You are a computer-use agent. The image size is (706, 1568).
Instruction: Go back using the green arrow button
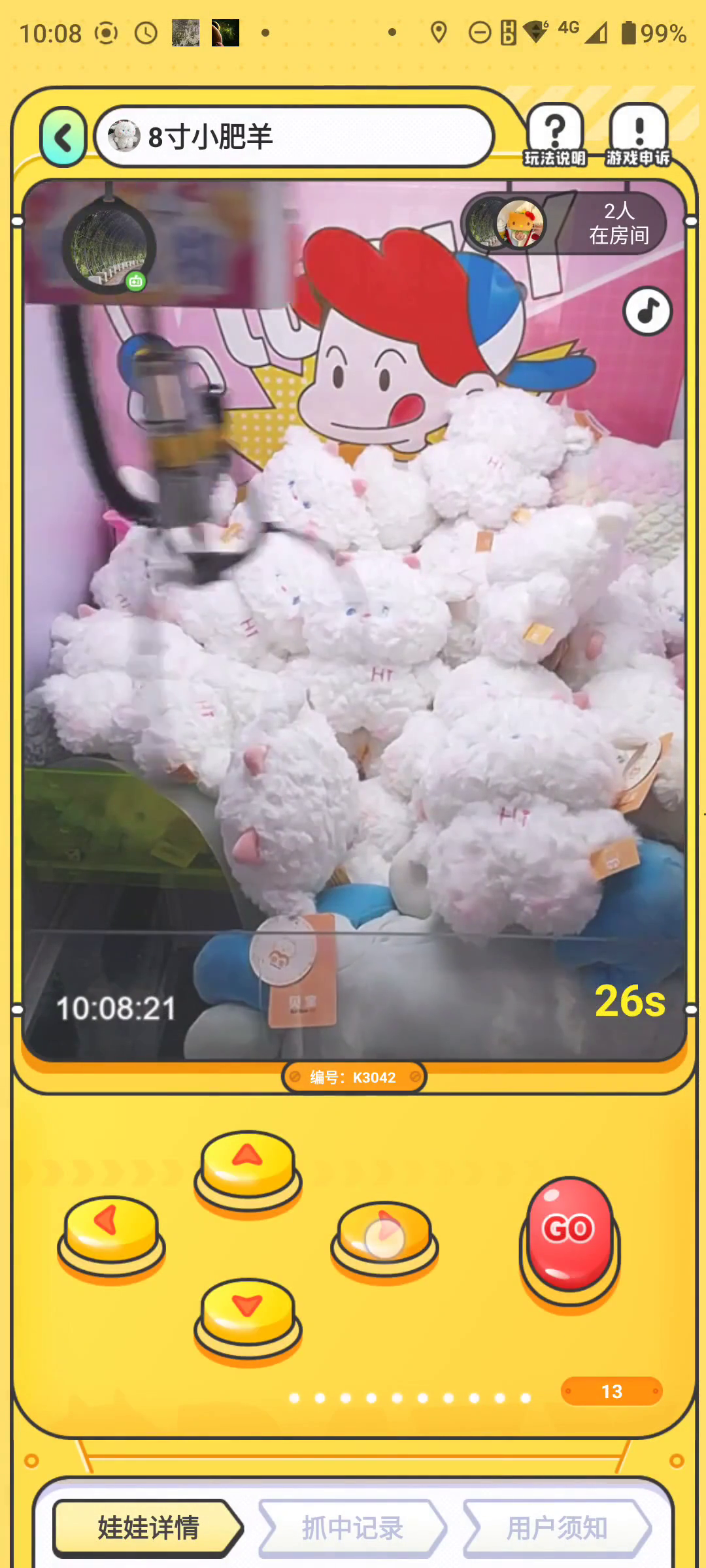click(x=63, y=137)
